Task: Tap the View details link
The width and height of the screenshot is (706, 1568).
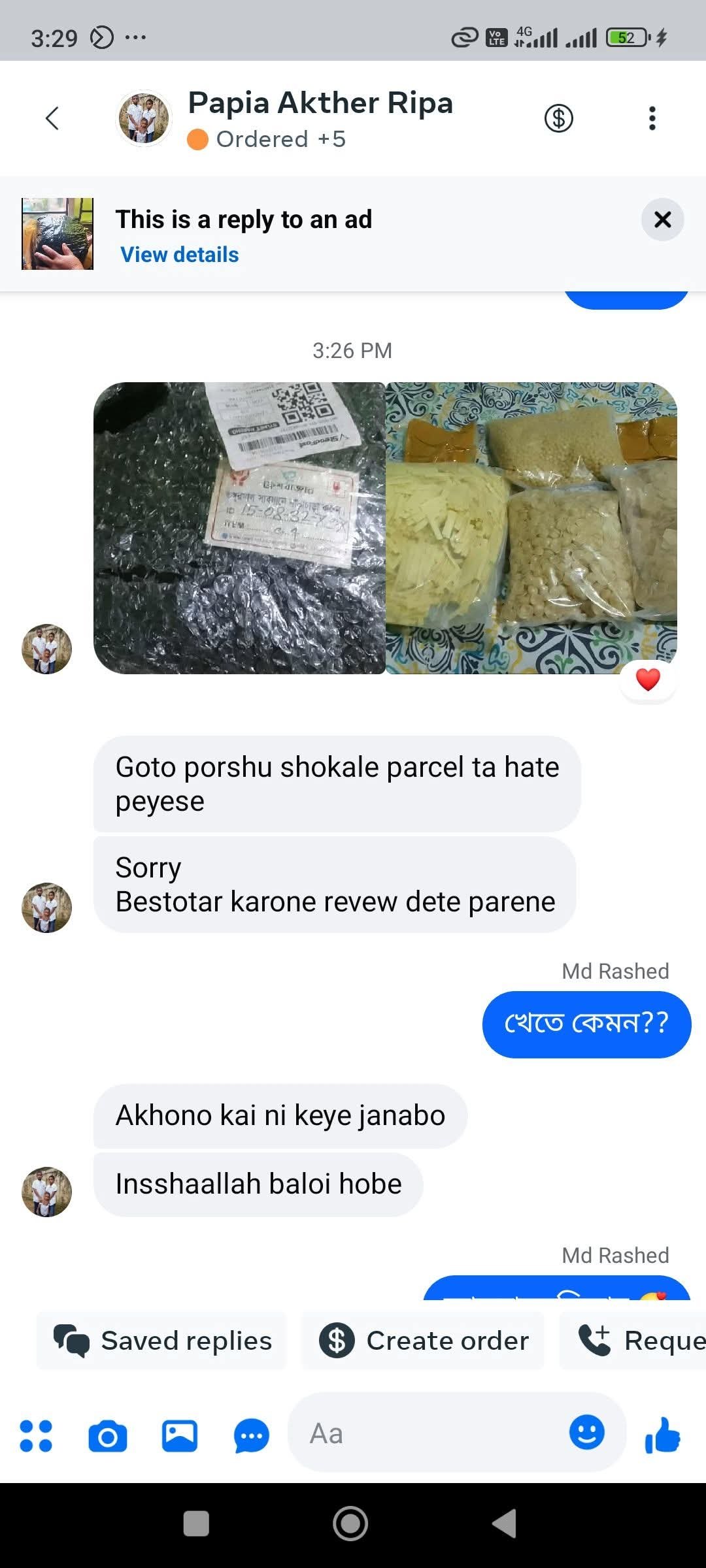Action: coord(180,255)
